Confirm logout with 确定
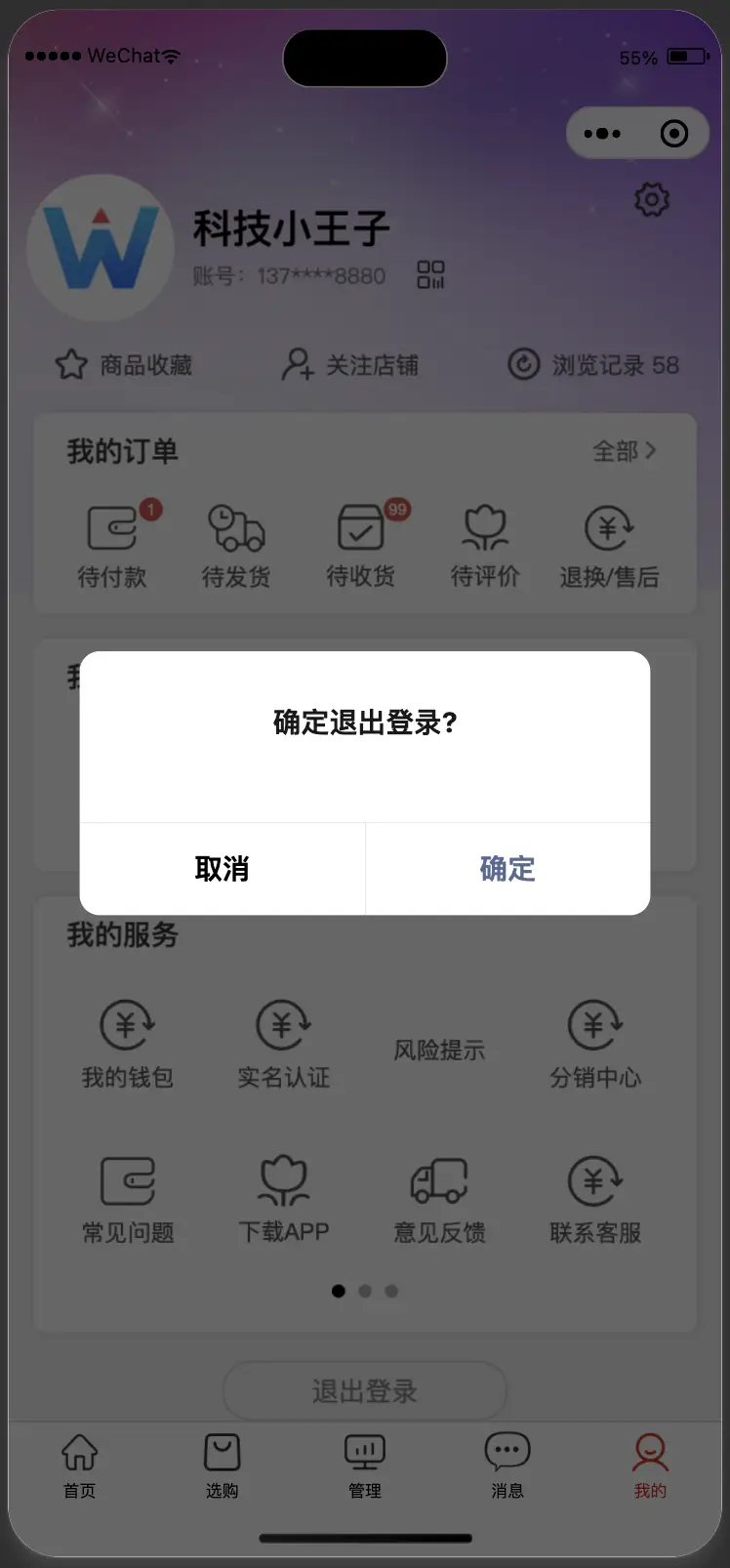 [x=507, y=869]
